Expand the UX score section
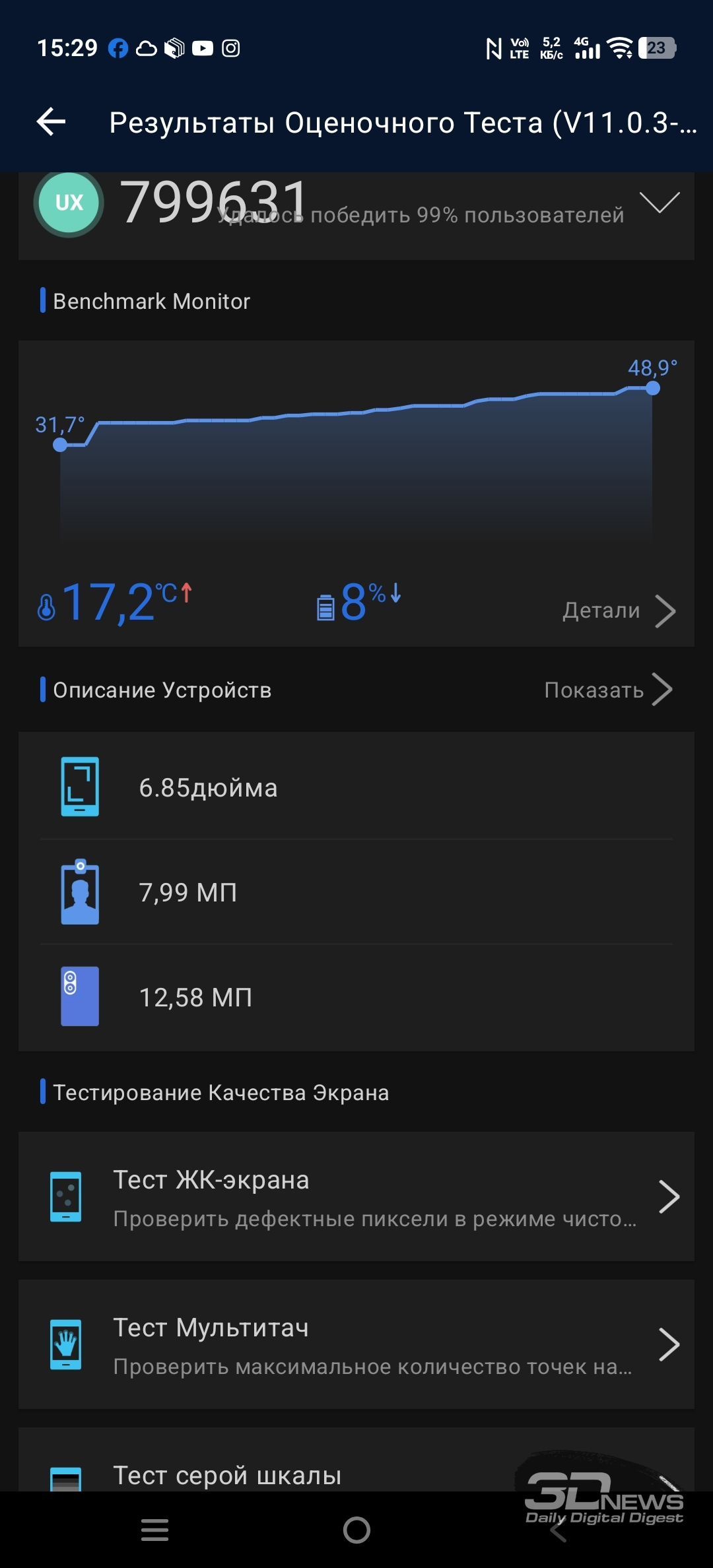 pos(660,203)
